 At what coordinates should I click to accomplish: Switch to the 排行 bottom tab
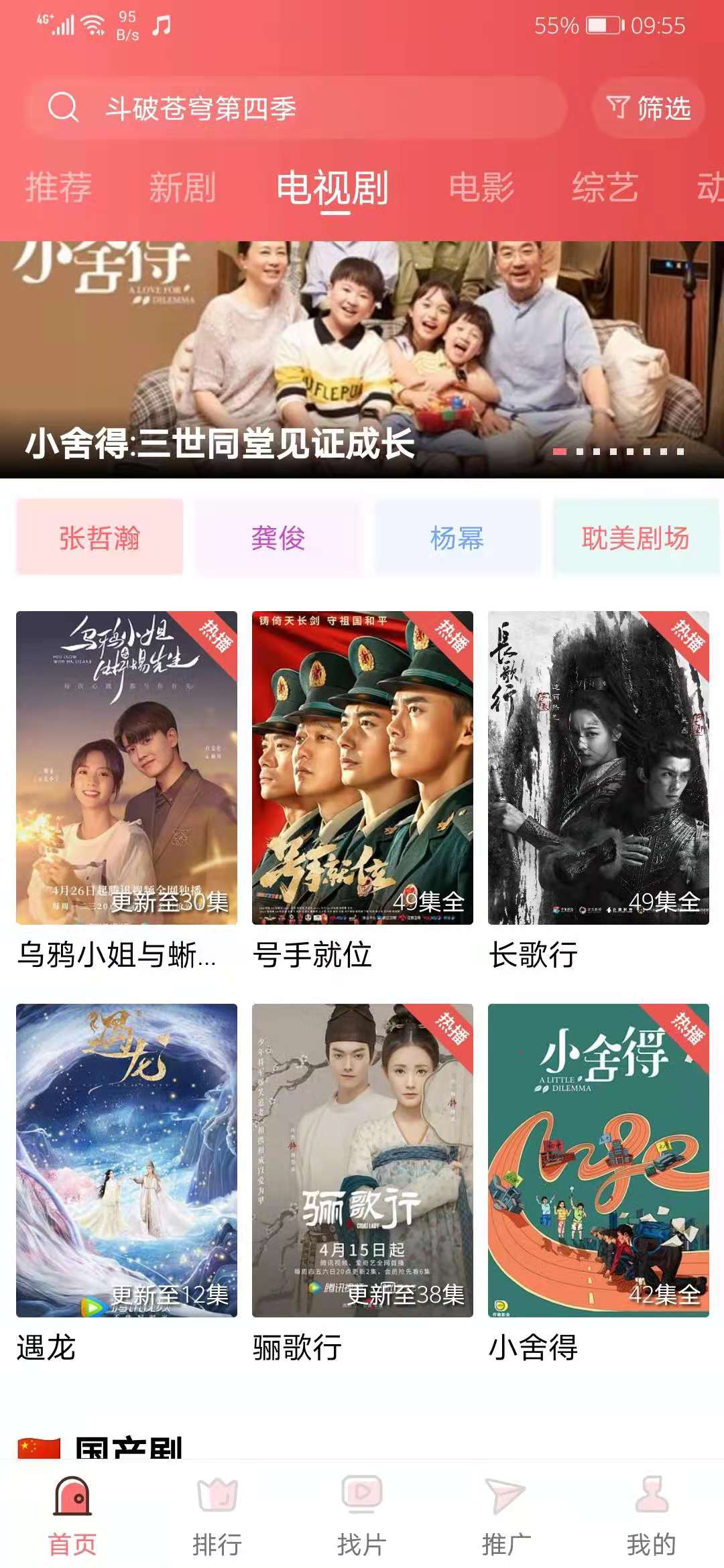click(217, 1516)
